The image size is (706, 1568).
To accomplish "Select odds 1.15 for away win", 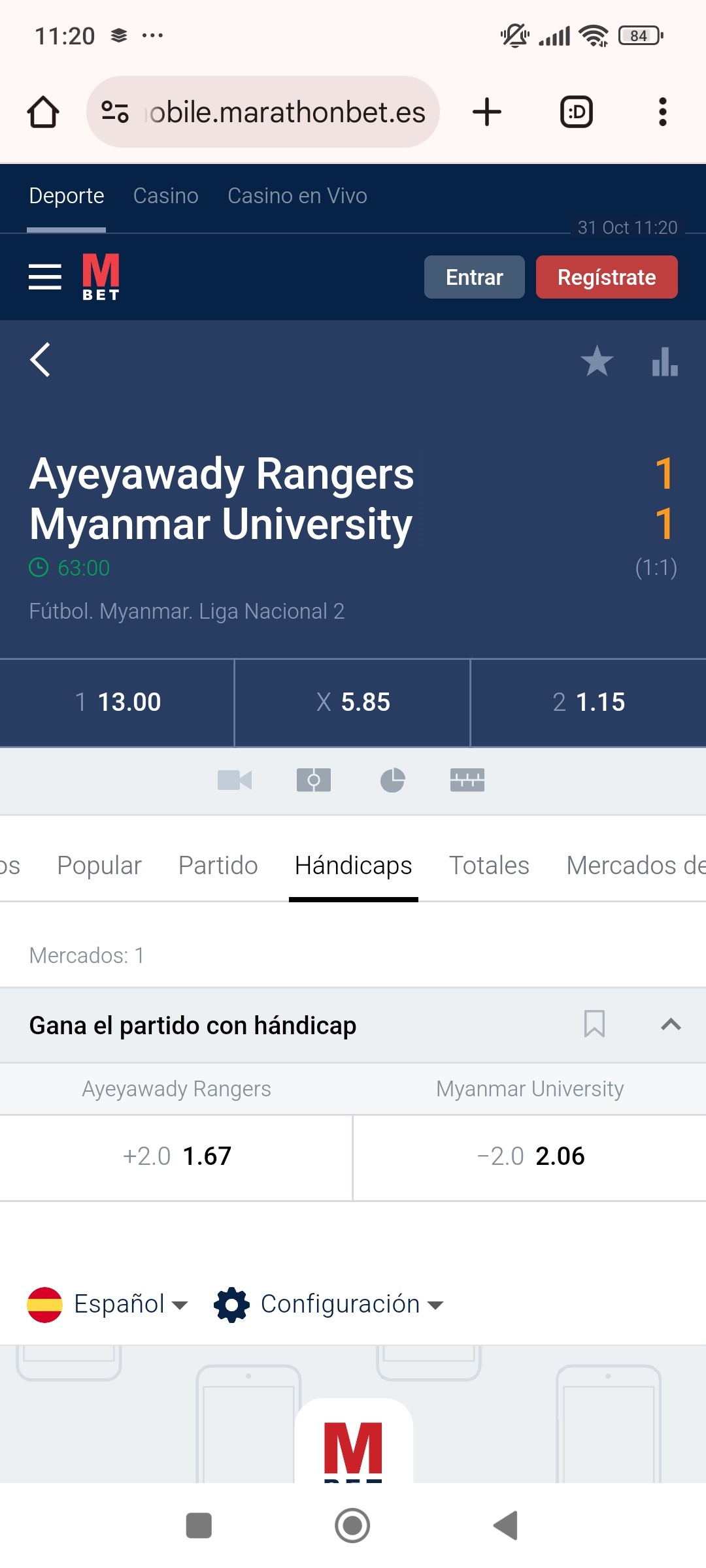I will point(588,702).
